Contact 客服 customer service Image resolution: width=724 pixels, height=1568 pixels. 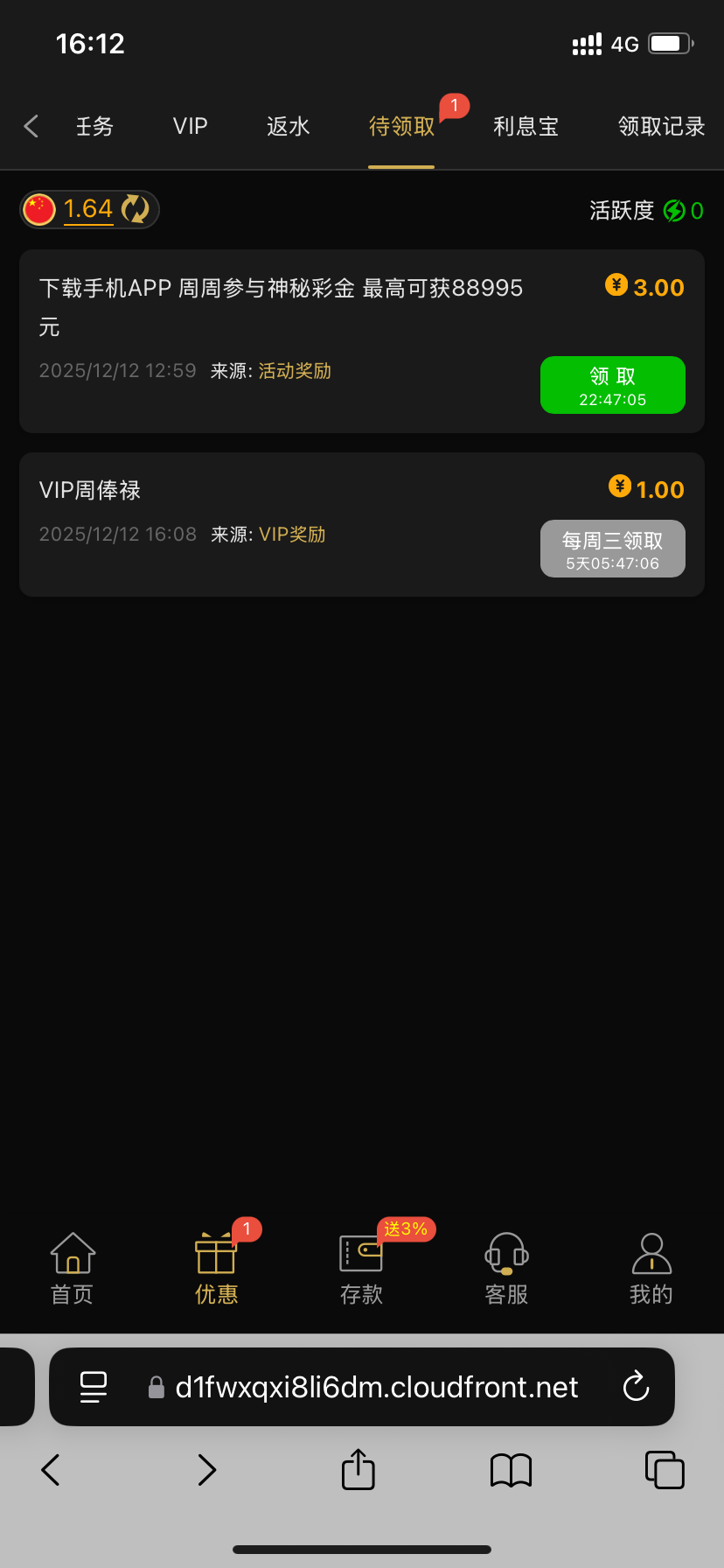[x=506, y=1269]
